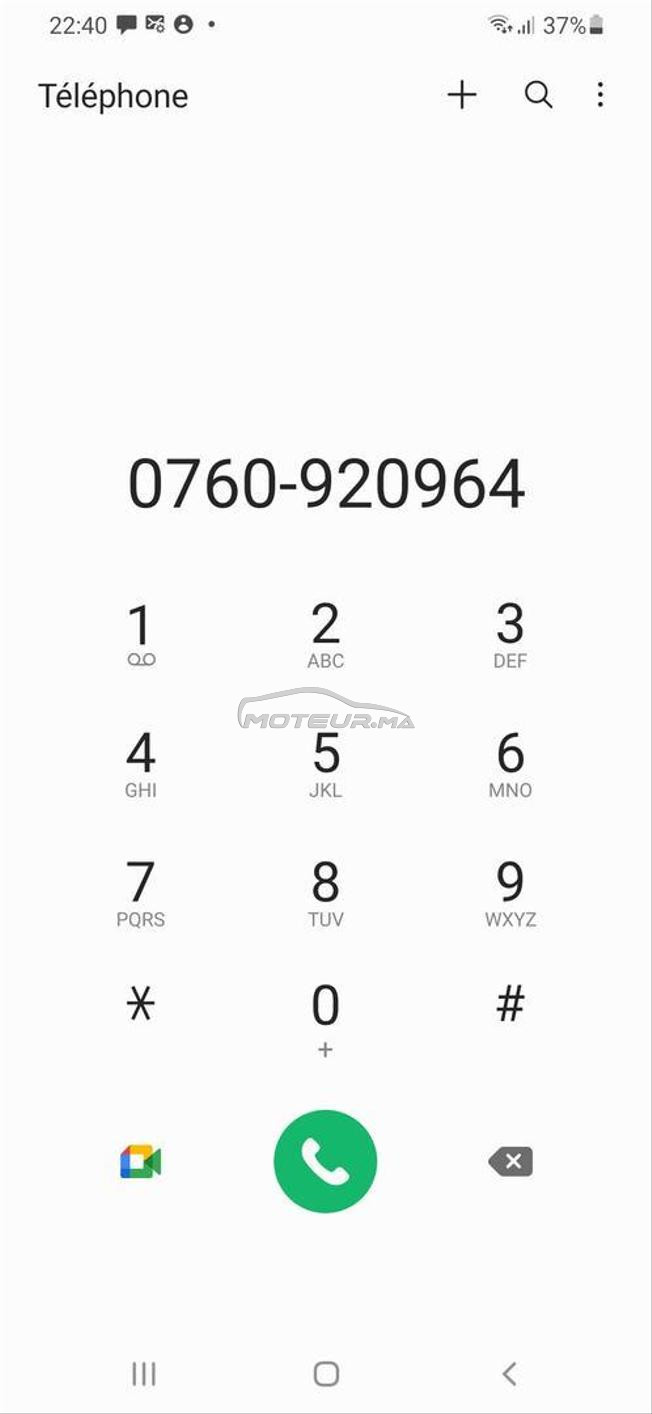Call 0760-920964 with the green button
This screenshot has width=652, height=1414.
pyautogui.click(x=326, y=1162)
